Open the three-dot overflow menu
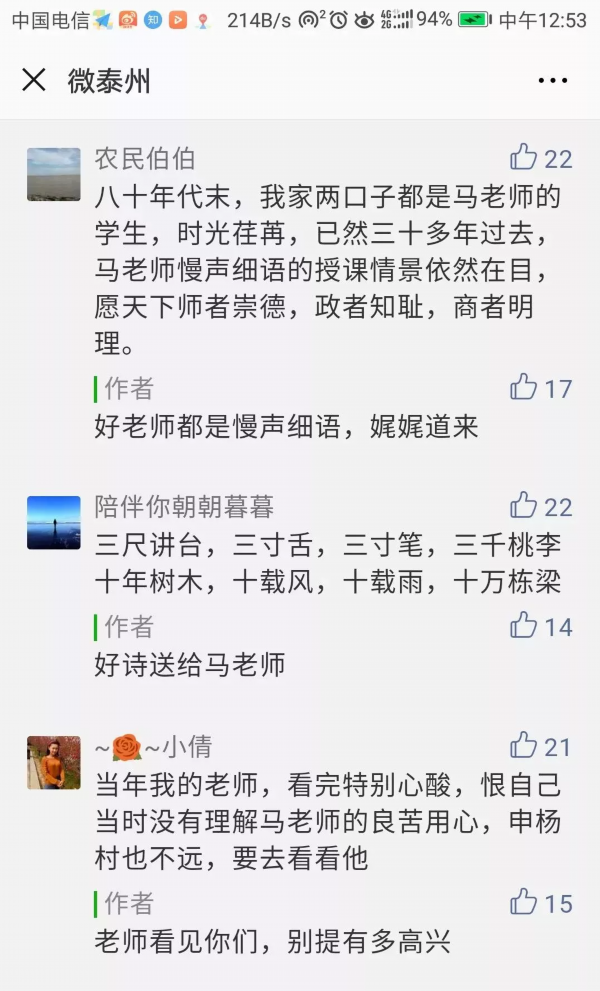 553,81
